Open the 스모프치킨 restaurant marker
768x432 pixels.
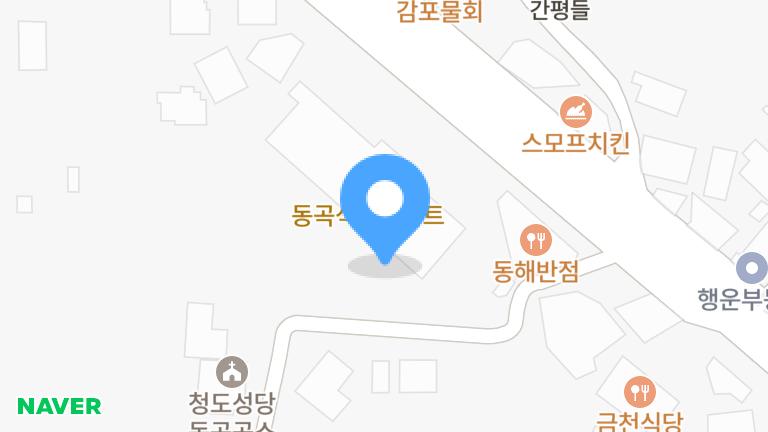click(x=576, y=111)
